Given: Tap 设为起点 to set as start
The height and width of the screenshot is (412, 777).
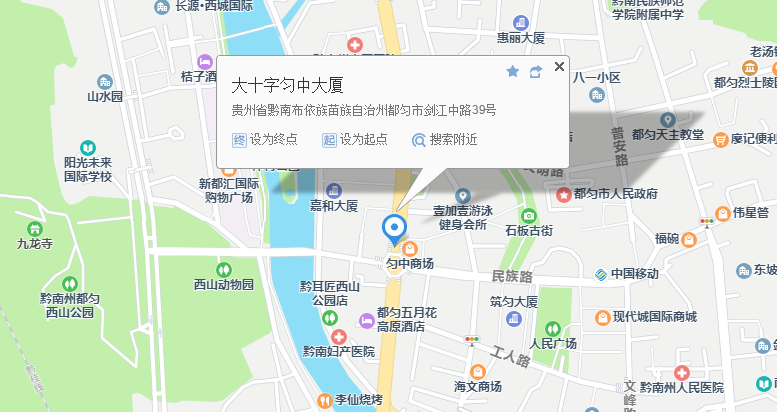Looking at the screenshot, I should pyautogui.click(x=354, y=140).
